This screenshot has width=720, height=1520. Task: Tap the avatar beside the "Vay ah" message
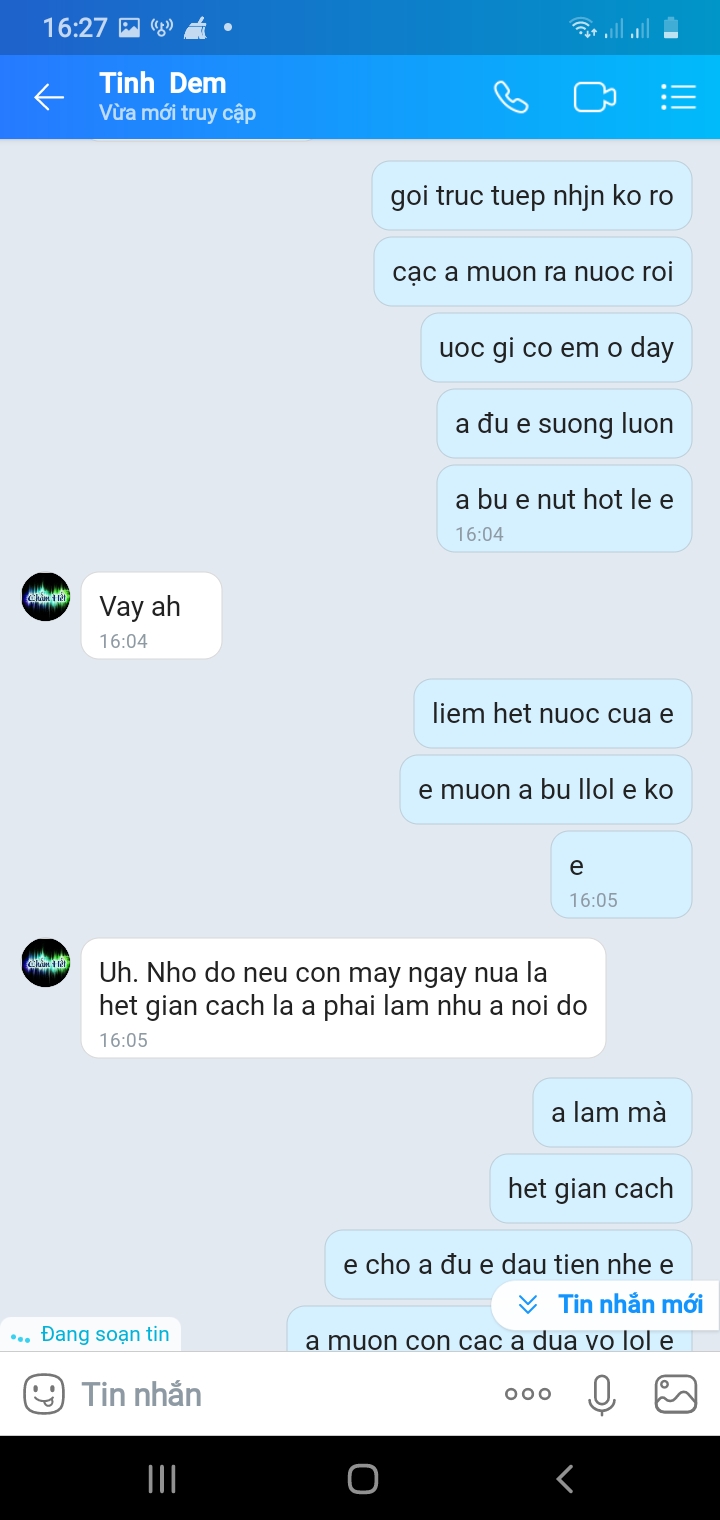click(46, 597)
